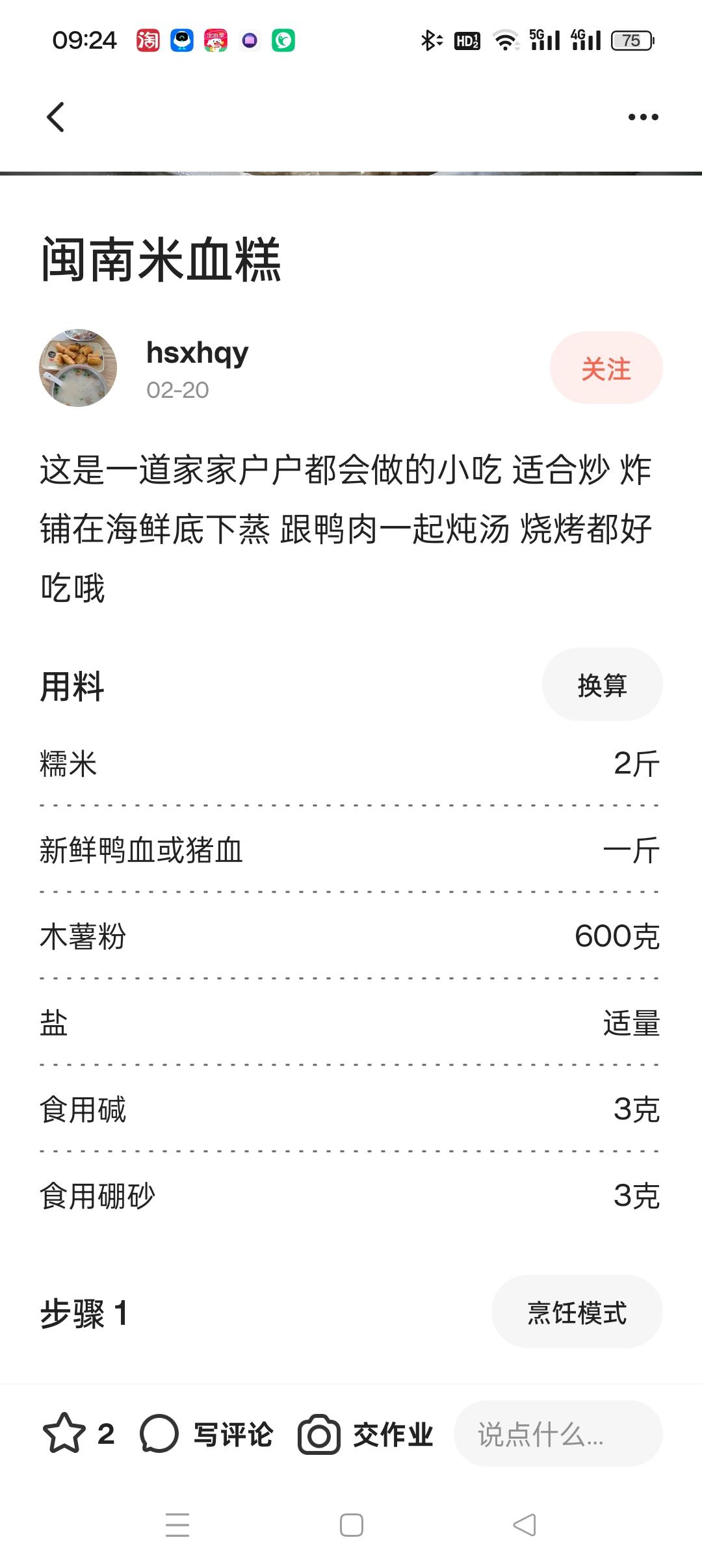The width and height of the screenshot is (702, 1568).
Task: Enter 烹饪模式 cooking mode
Action: [x=577, y=1312]
